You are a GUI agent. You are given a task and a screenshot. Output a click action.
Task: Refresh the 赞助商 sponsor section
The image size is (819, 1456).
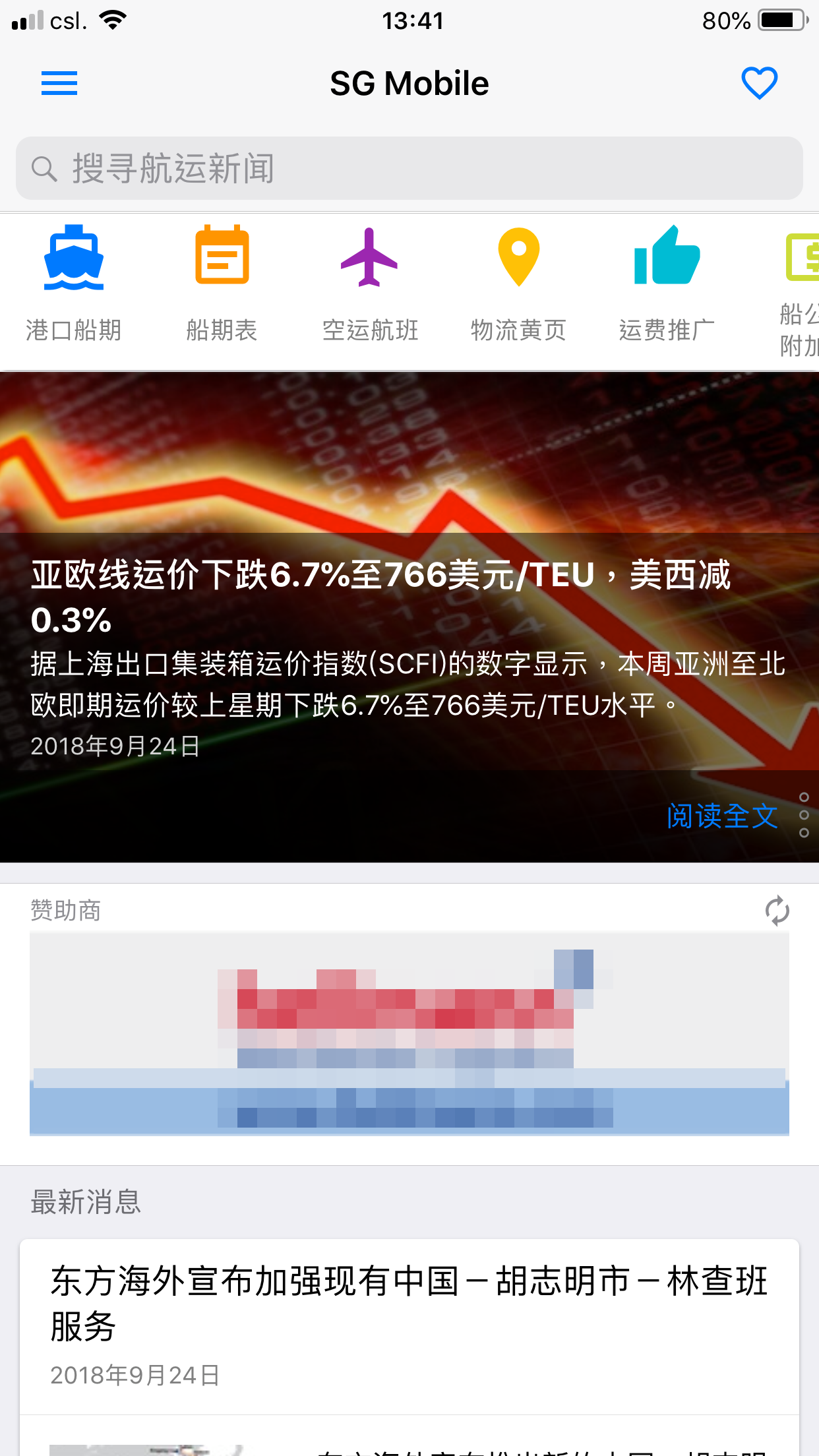point(777,911)
